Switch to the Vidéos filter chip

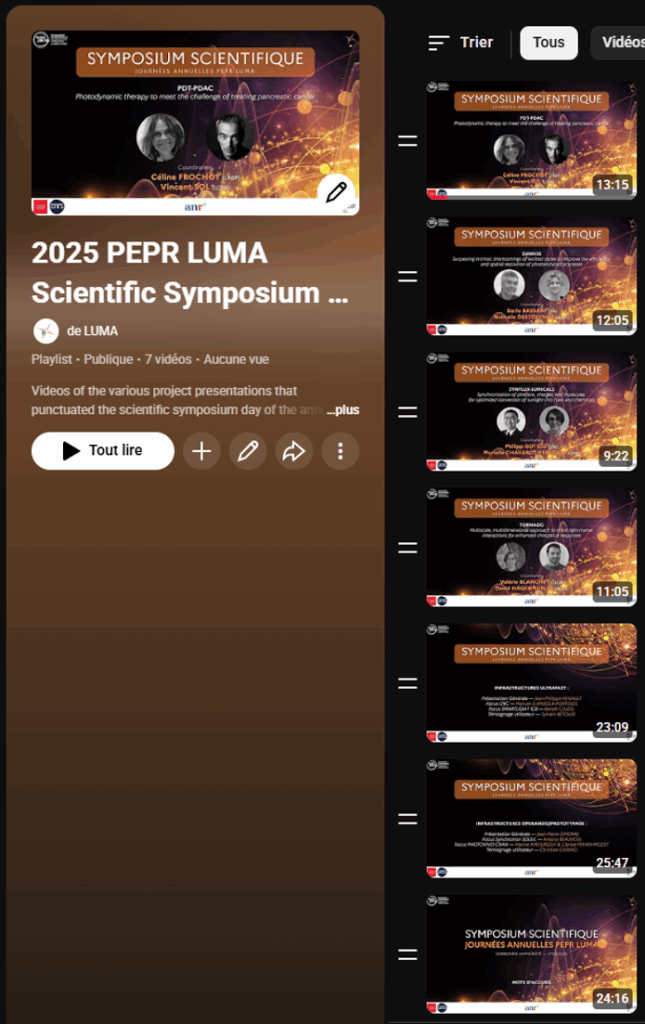(x=621, y=43)
